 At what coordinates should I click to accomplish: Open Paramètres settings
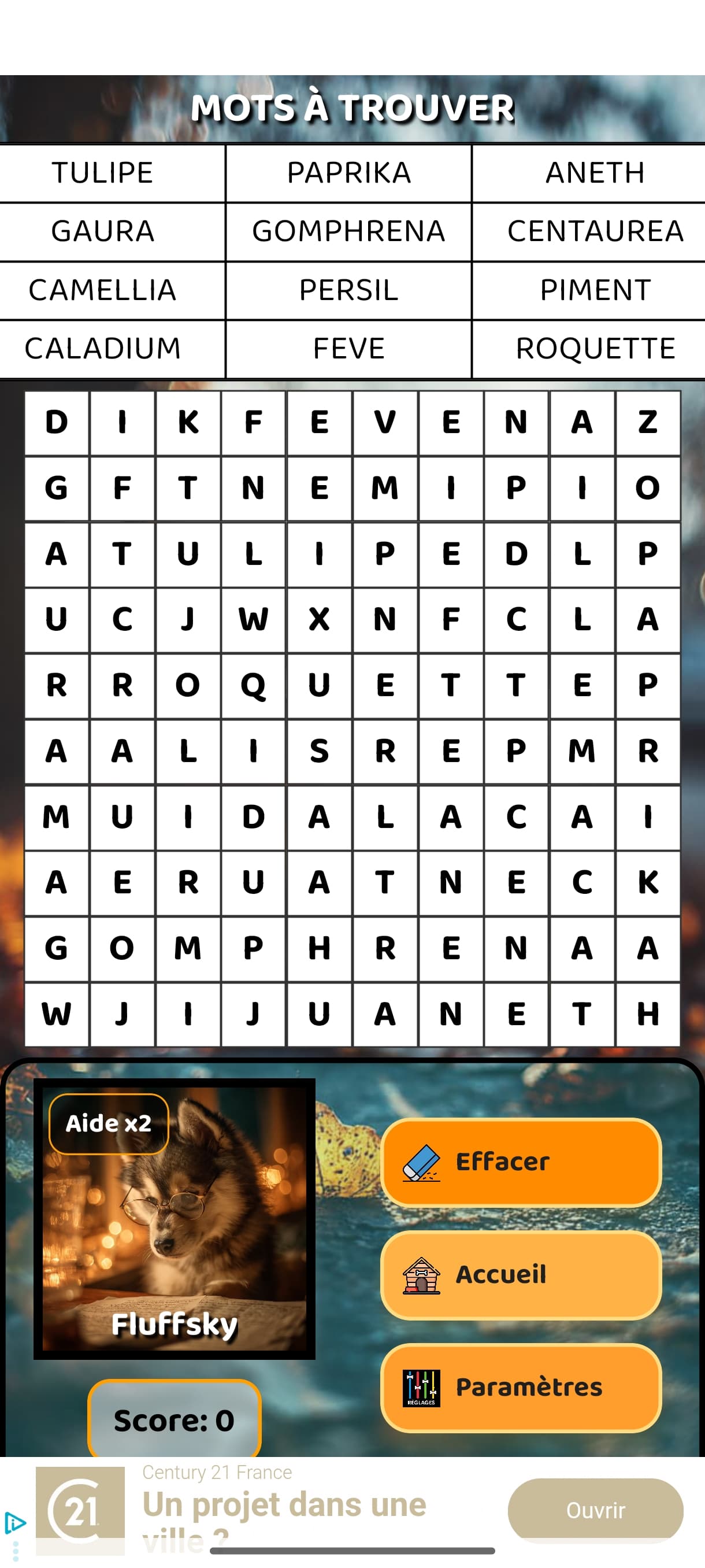pos(521,1387)
